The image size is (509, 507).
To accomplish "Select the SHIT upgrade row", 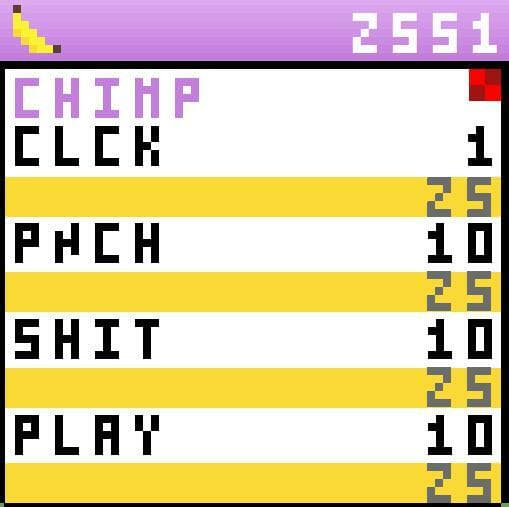I will tap(253, 362).
